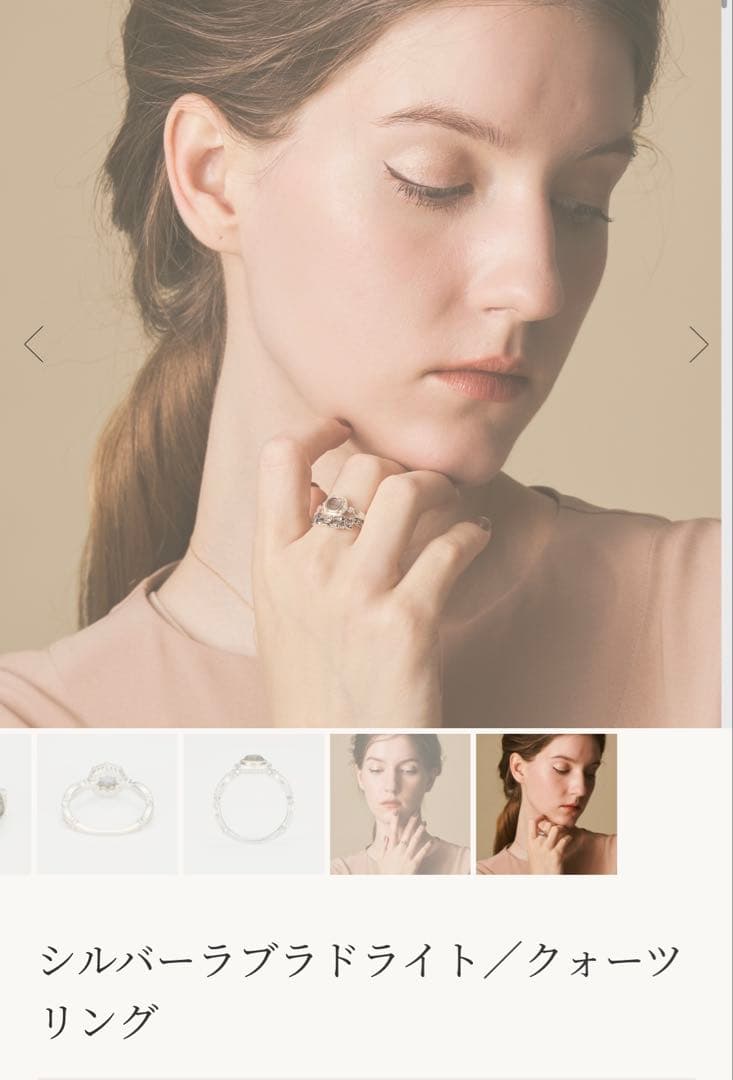The height and width of the screenshot is (1080, 733).
Task: Select the model touching chin thumbnail
Action: point(546,804)
